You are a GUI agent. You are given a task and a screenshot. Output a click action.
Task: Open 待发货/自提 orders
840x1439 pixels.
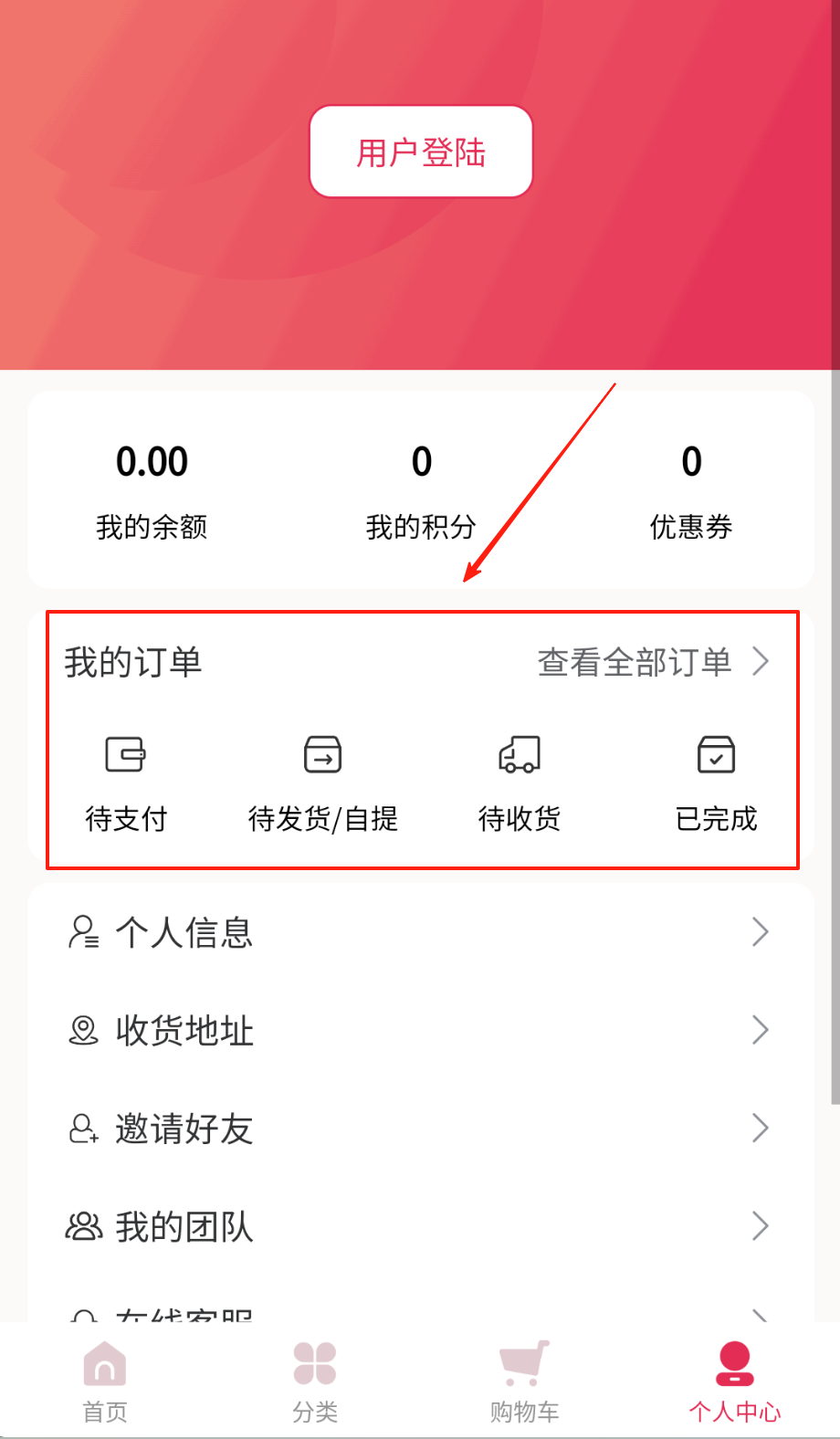tap(322, 783)
